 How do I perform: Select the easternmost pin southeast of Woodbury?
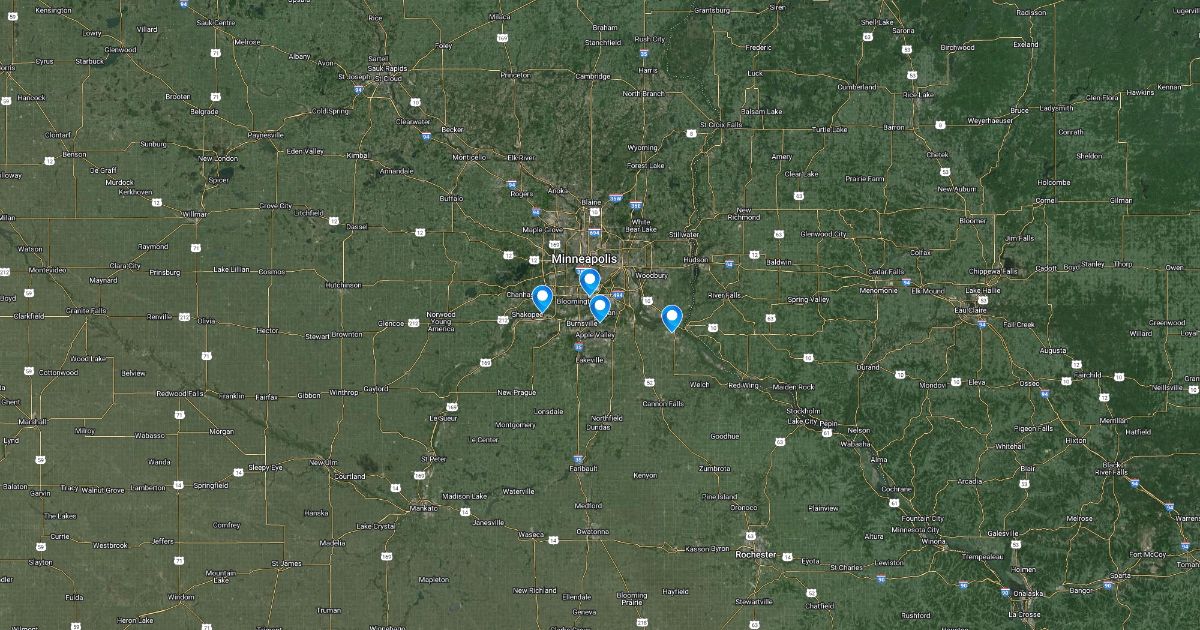click(672, 317)
